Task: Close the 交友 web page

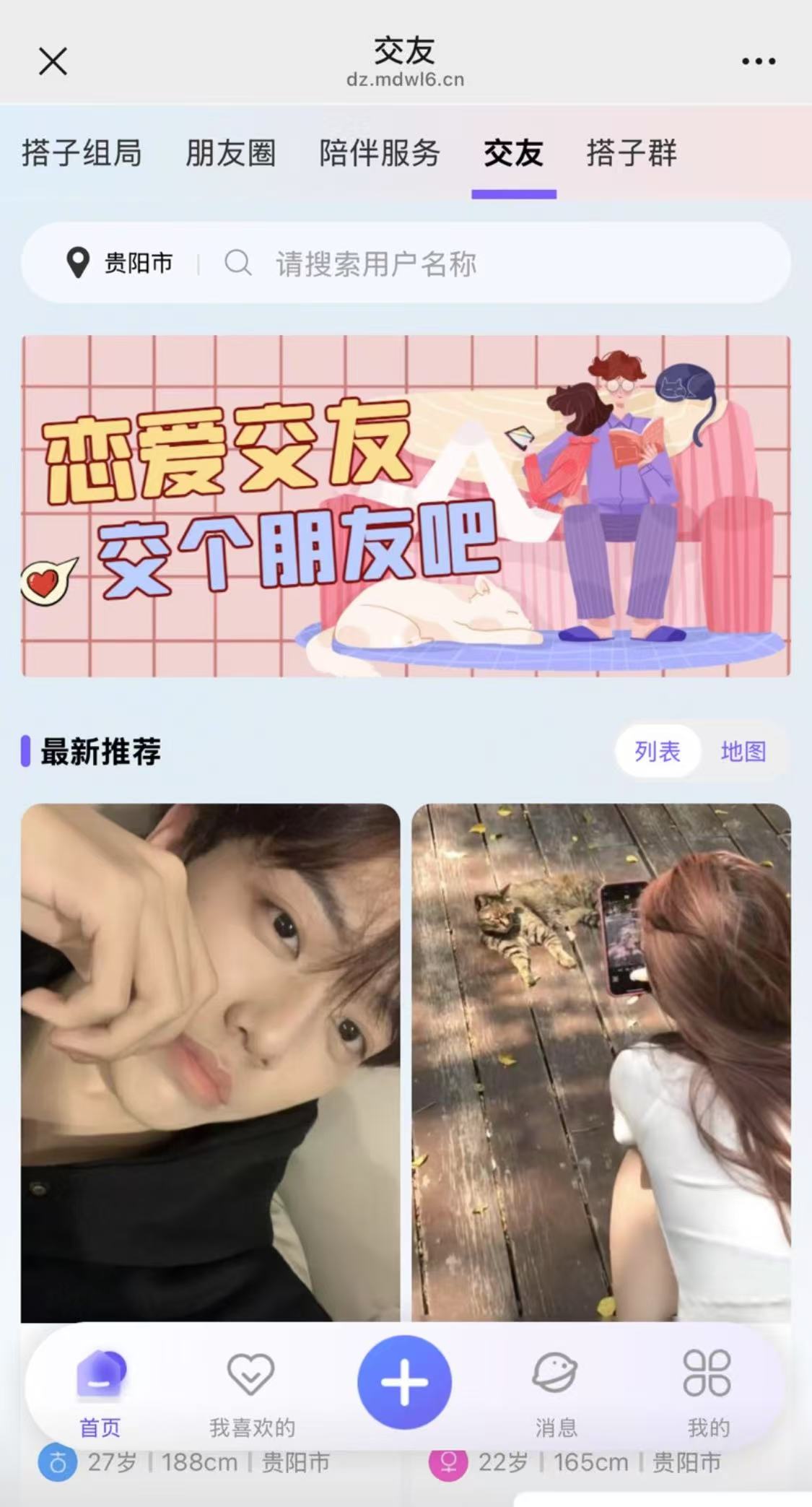Action: (x=53, y=61)
